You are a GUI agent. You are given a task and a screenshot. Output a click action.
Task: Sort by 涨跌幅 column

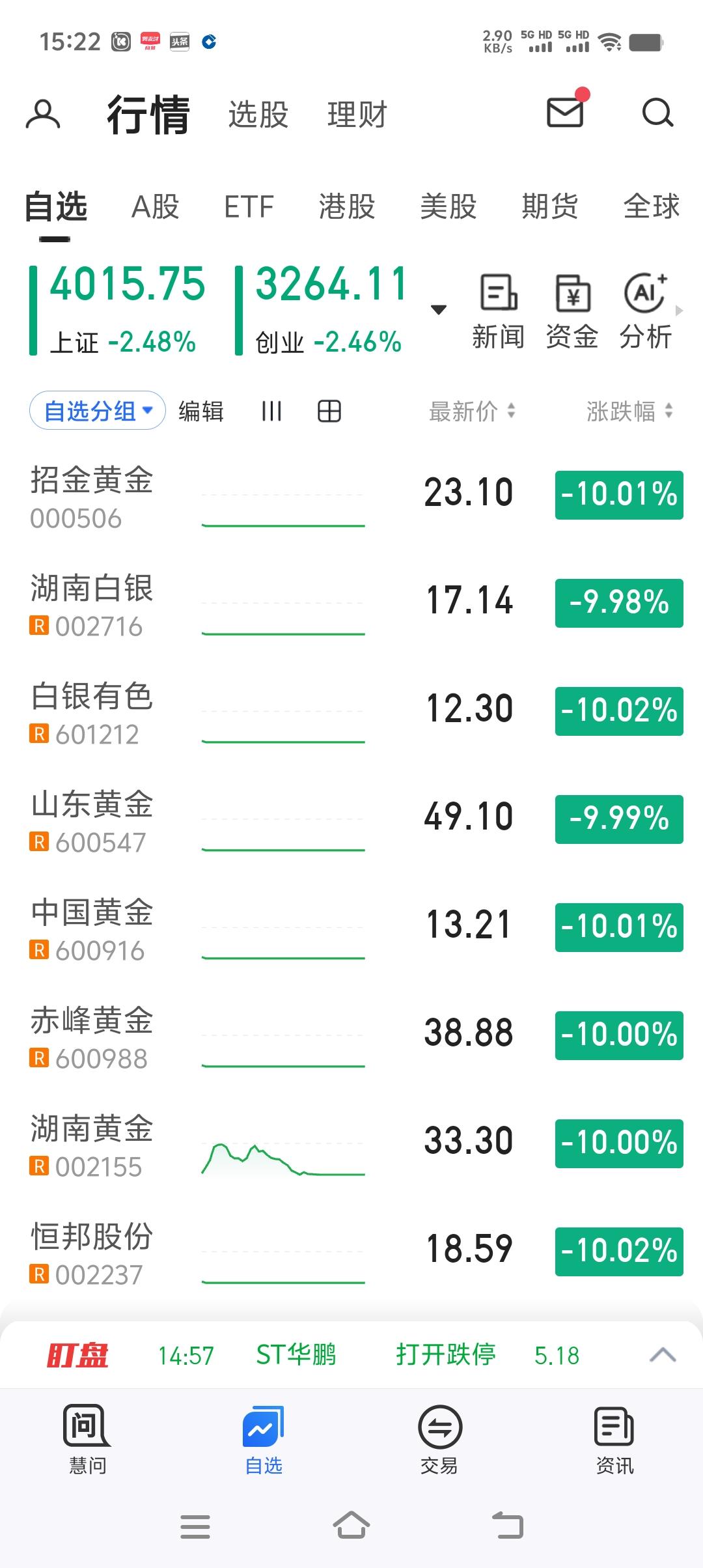[x=629, y=412]
